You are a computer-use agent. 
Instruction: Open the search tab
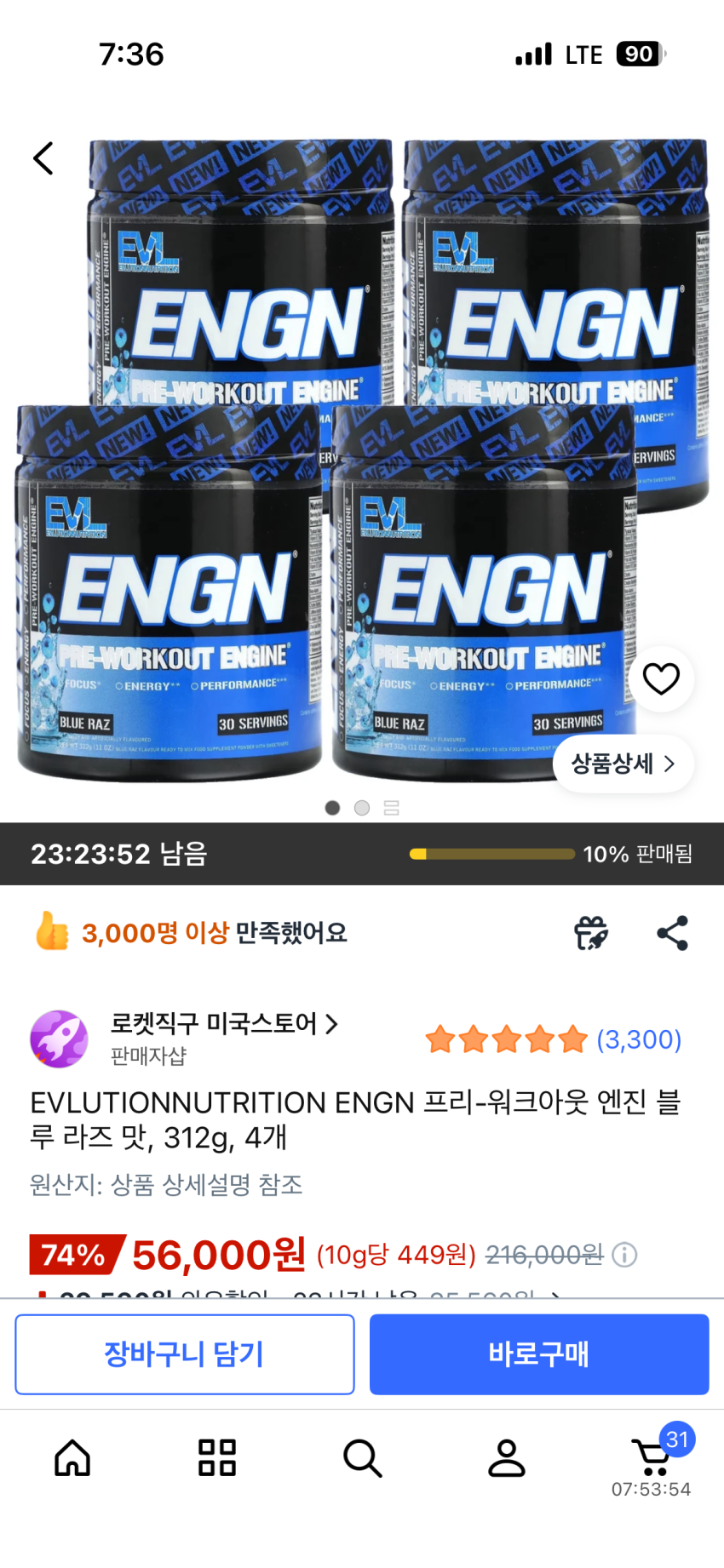tap(362, 1457)
